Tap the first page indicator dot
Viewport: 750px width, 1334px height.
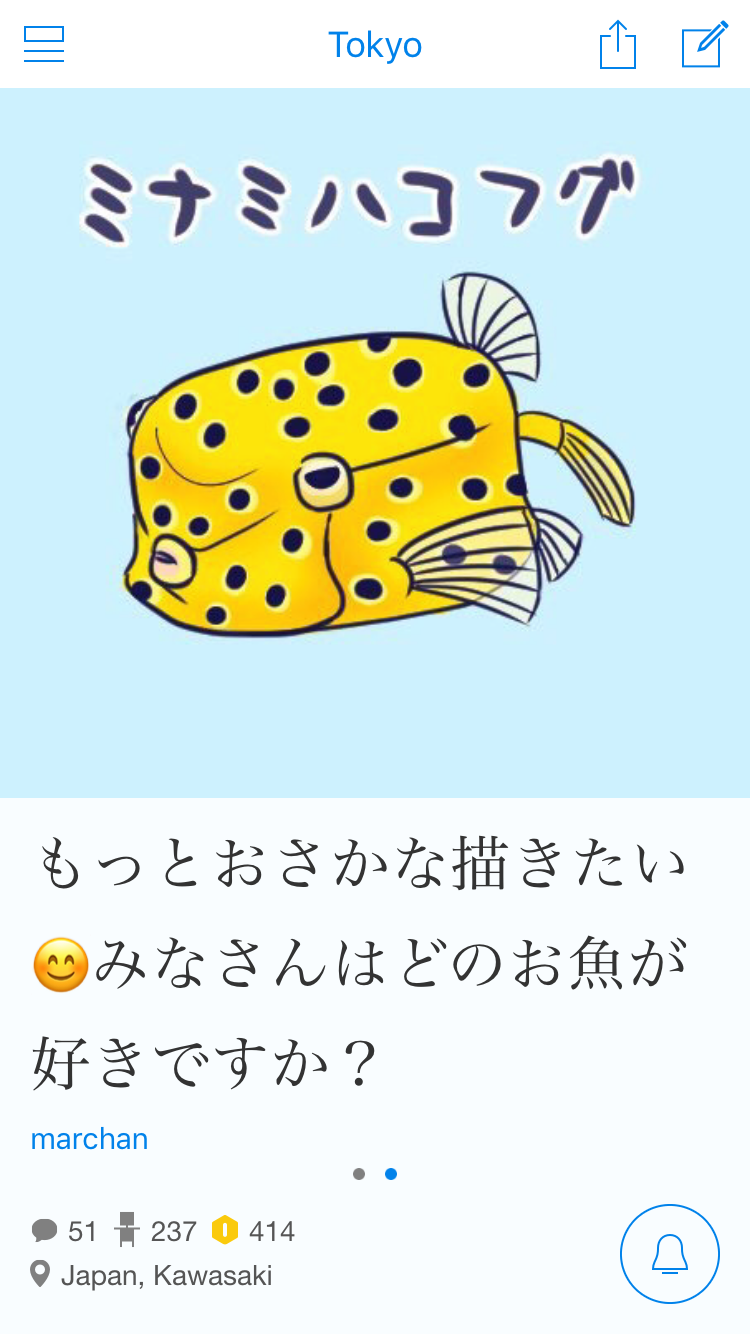[359, 1174]
